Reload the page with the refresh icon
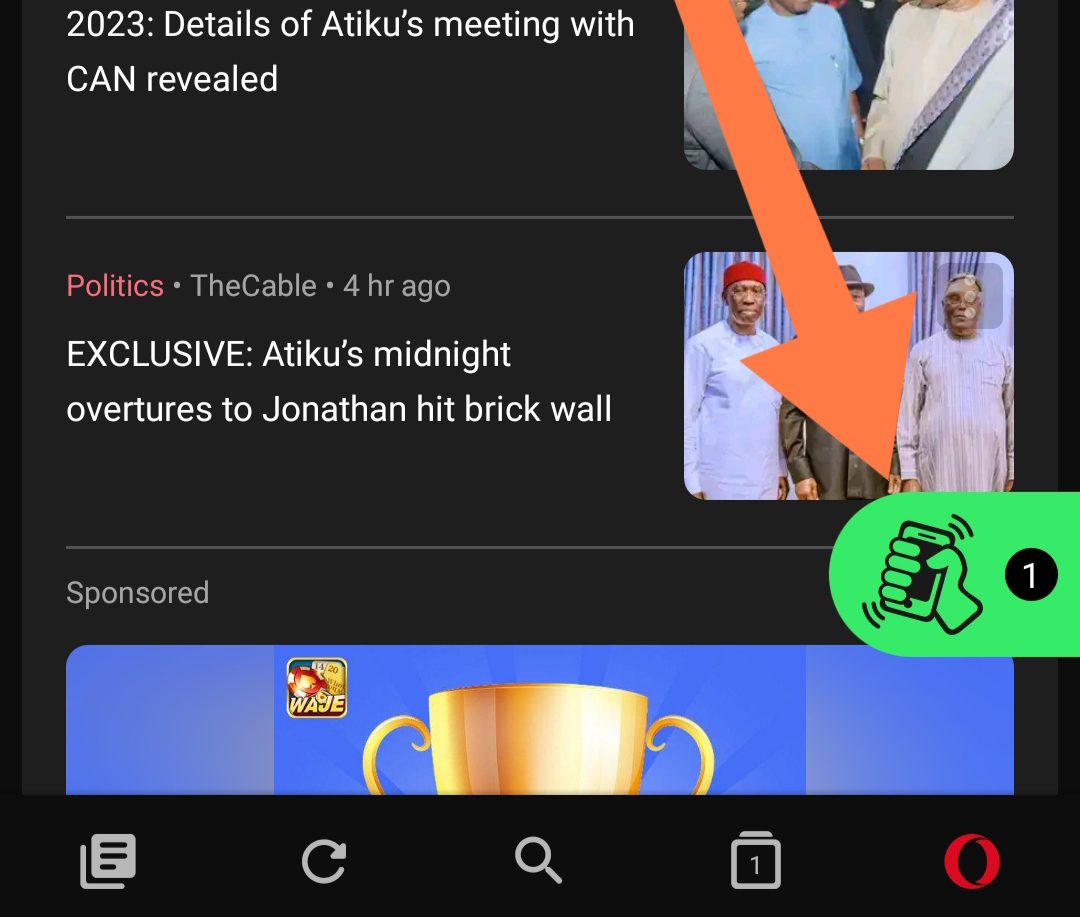Screen dimensions: 1080x917 coord(324,862)
